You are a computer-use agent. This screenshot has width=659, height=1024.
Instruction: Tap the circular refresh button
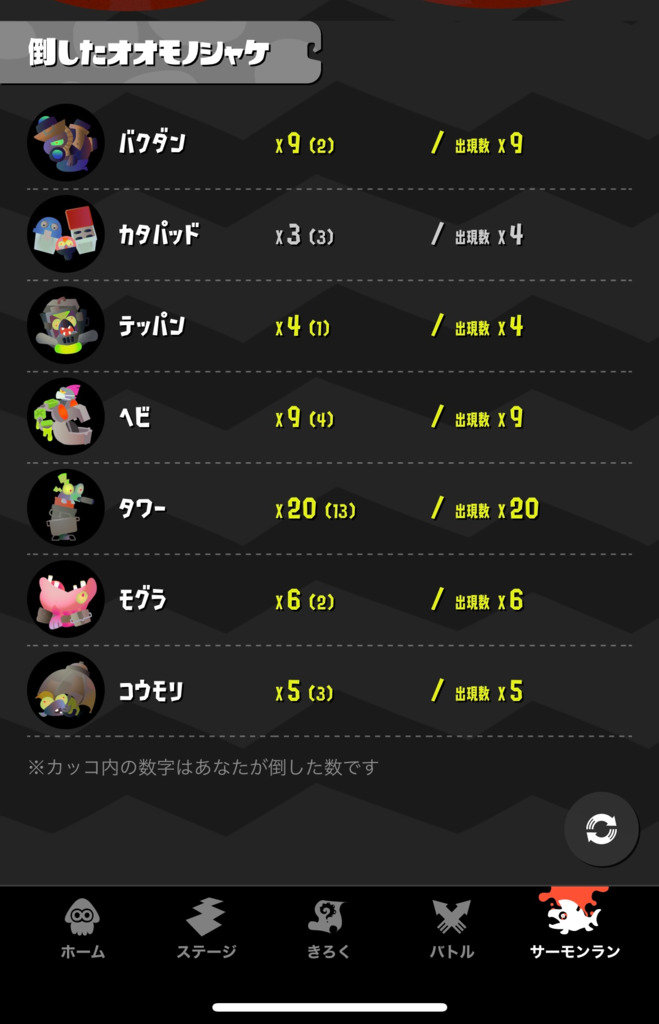click(x=601, y=829)
